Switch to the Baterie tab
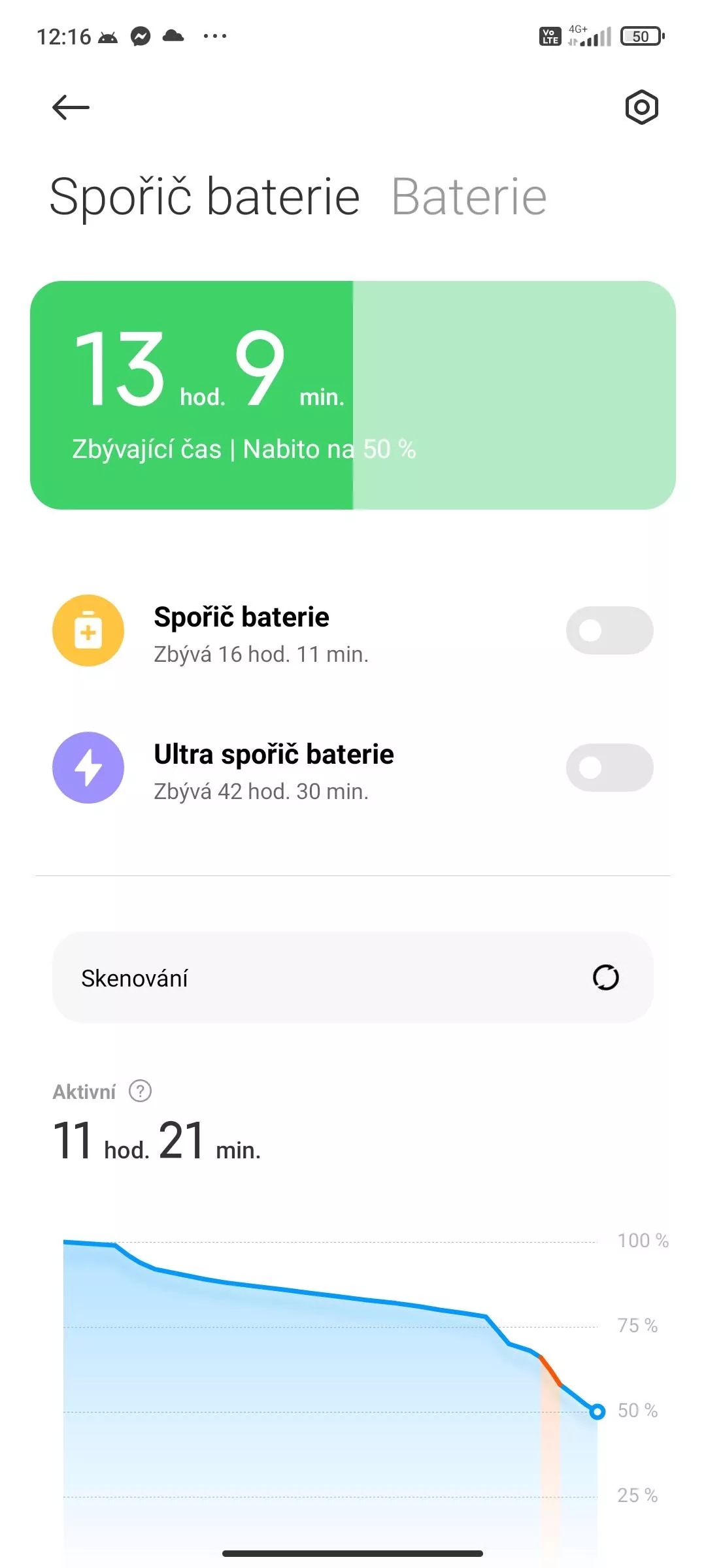 click(469, 197)
